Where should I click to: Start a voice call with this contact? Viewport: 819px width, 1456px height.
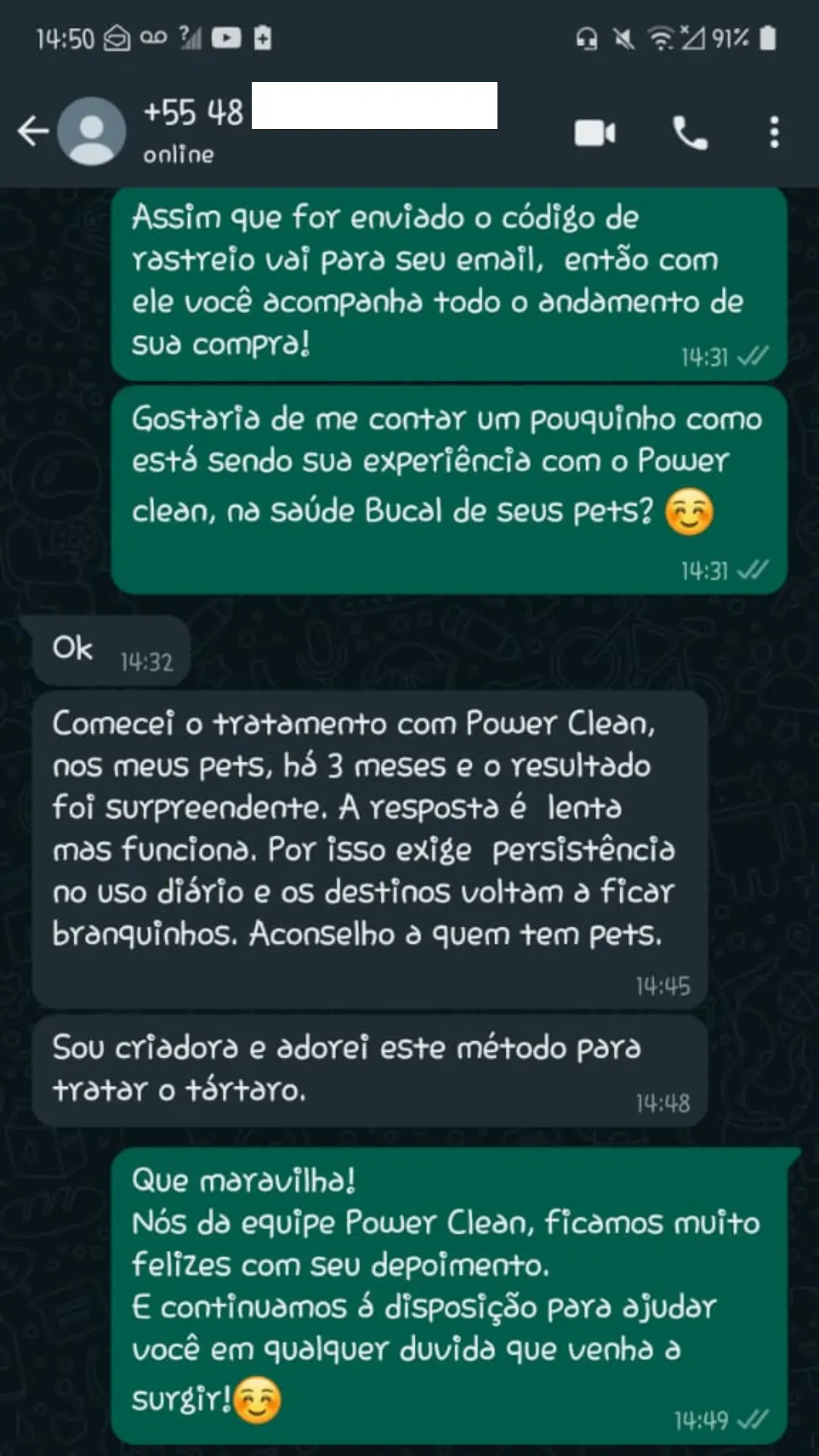pyautogui.click(x=689, y=133)
